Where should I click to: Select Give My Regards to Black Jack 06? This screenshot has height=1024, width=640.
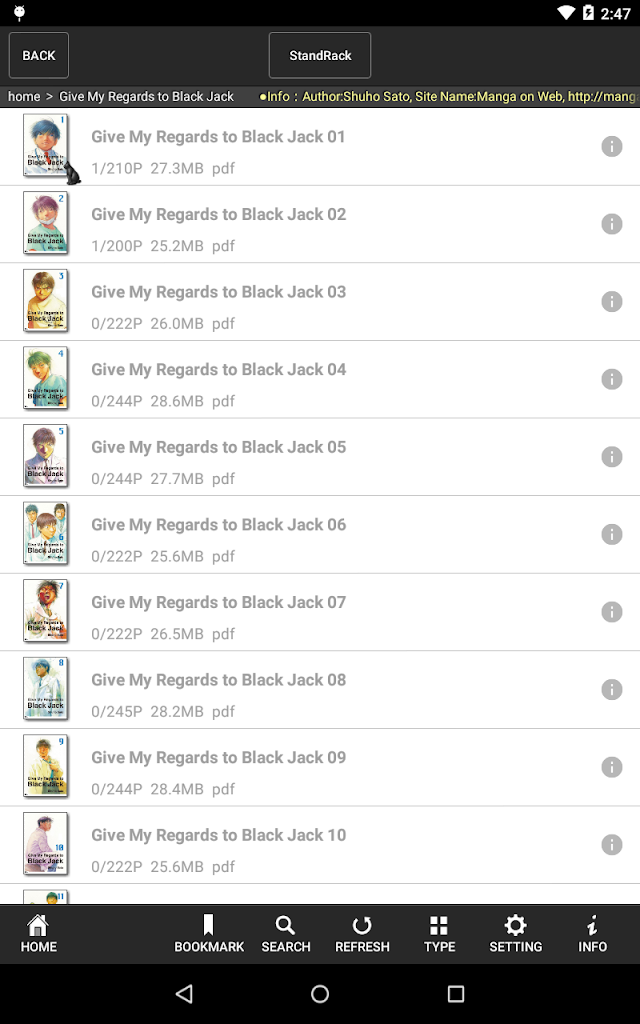pyautogui.click(x=320, y=535)
